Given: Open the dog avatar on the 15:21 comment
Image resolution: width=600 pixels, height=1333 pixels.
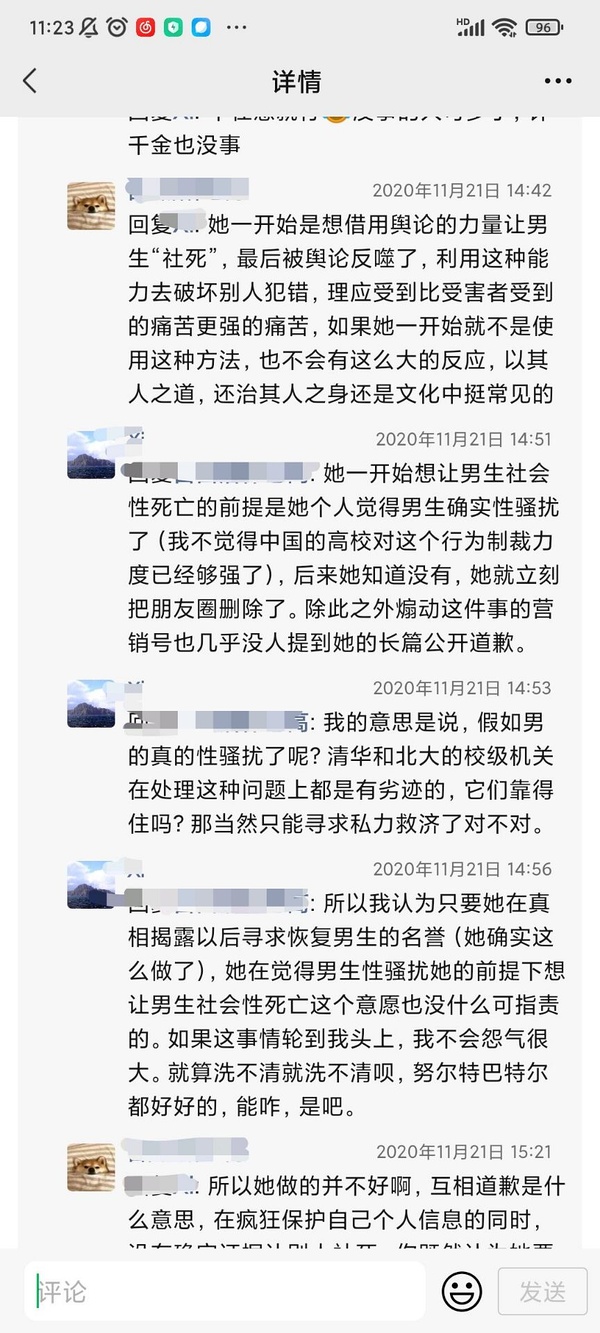Looking at the screenshot, I should pyautogui.click(x=91, y=1168).
